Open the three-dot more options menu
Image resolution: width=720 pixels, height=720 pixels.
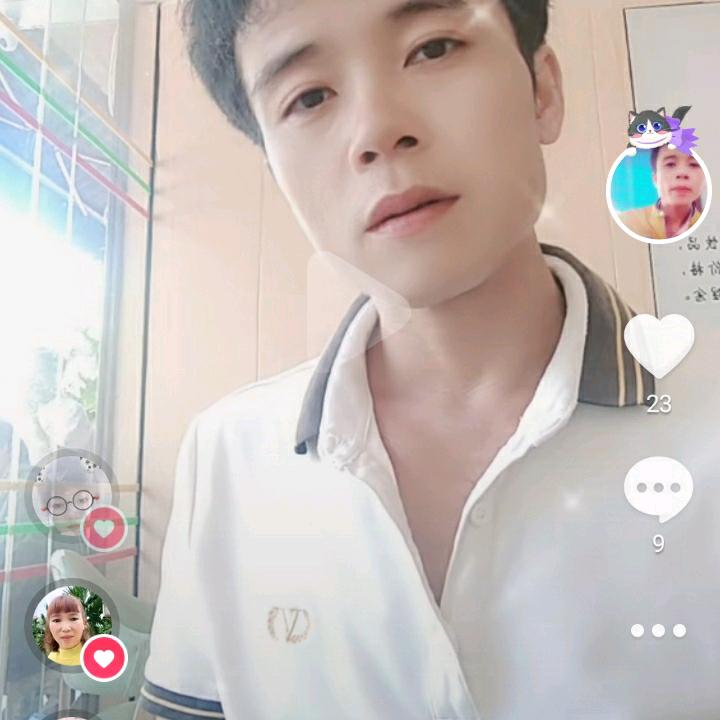(x=658, y=630)
